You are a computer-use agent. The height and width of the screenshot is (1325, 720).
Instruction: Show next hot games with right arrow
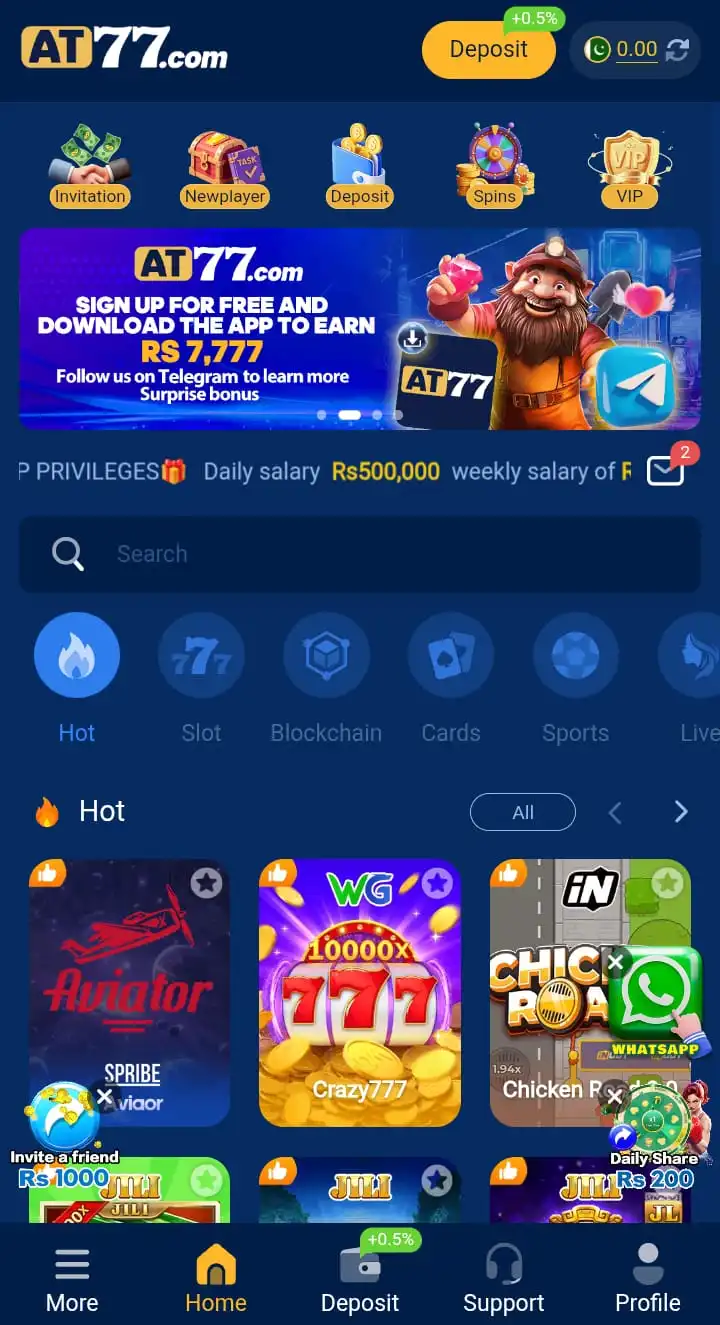(x=681, y=812)
